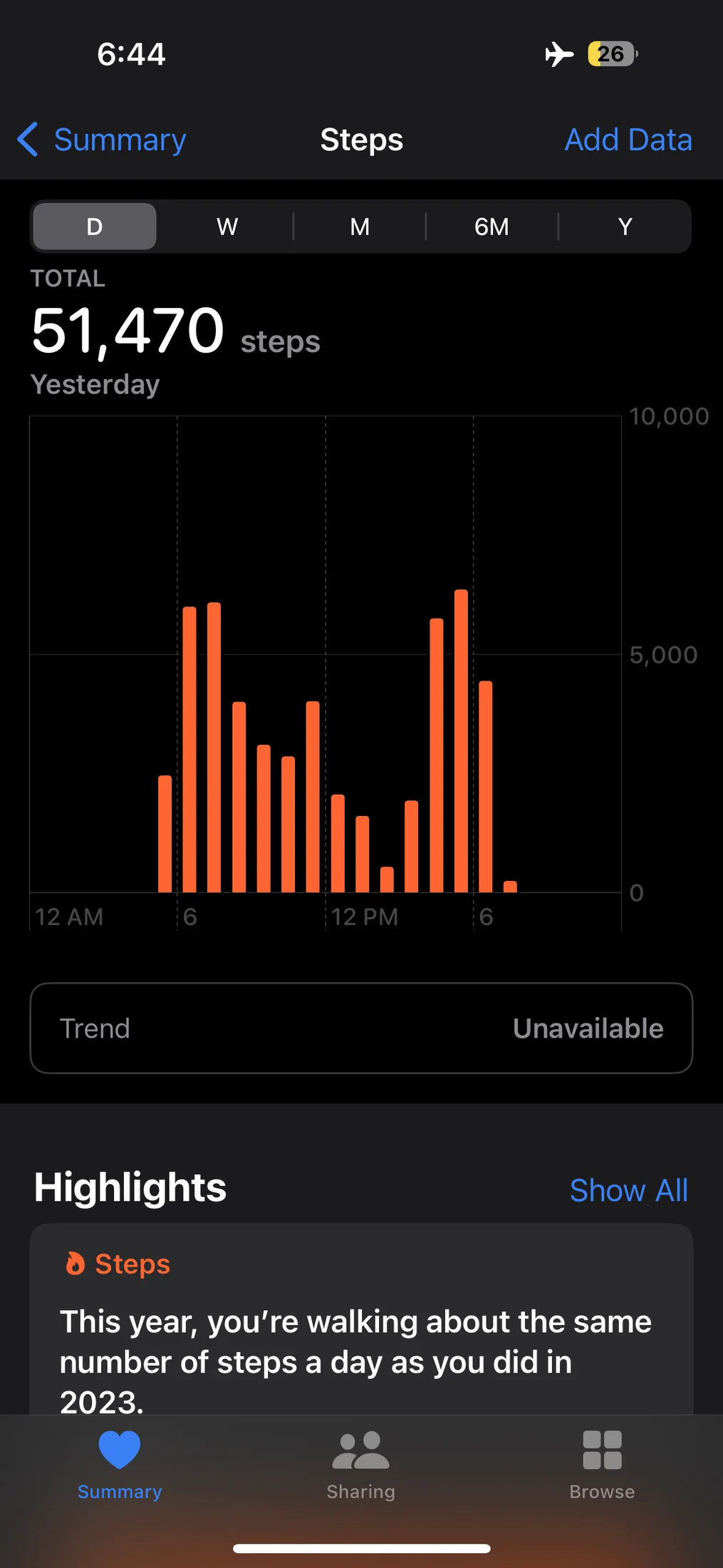The height and width of the screenshot is (1568, 723).
Task: Show All highlights
Action: (x=628, y=1190)
